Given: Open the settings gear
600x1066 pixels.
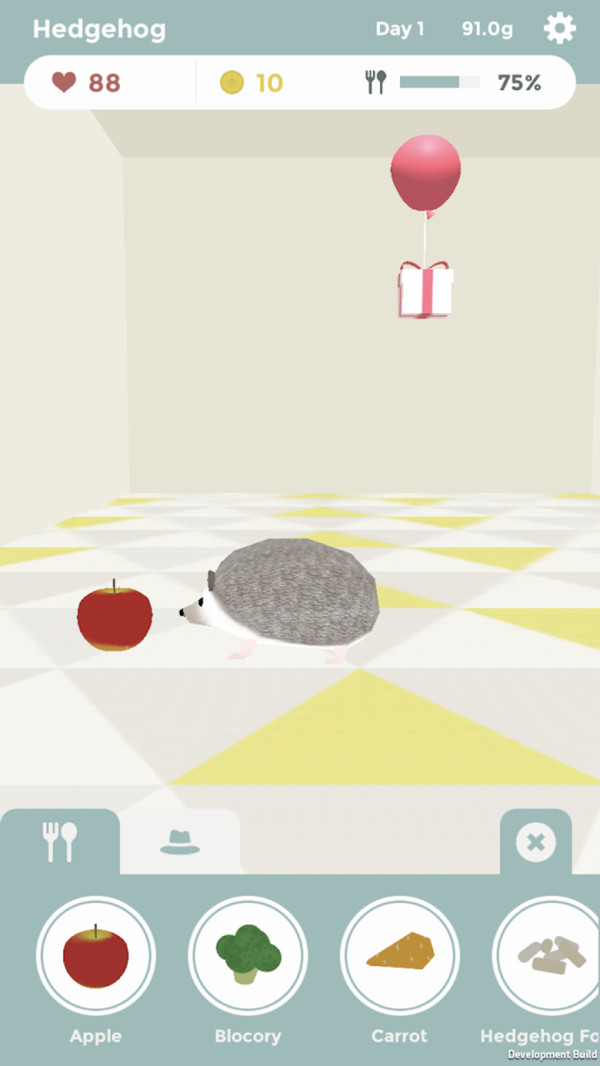Looking at the screenshot, I should [x=559, y=28].
